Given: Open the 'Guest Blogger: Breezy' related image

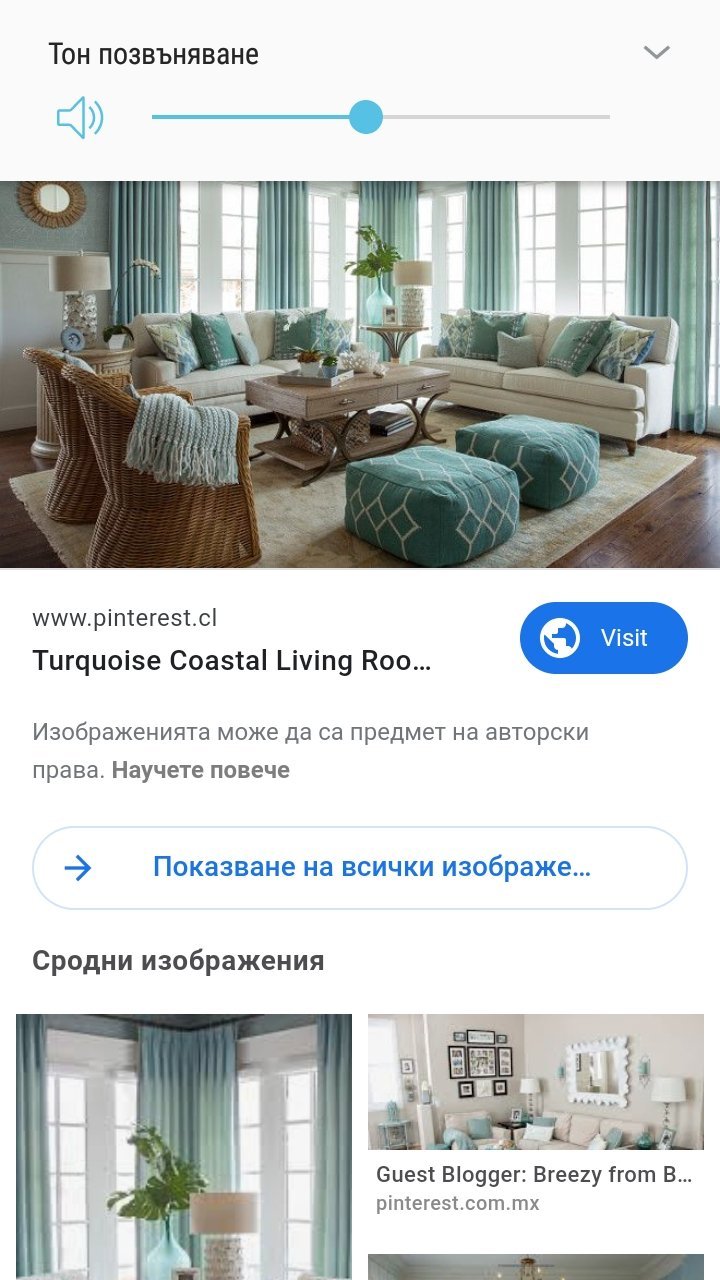Looking at the screenshot, I should [x=535, y=1083].
